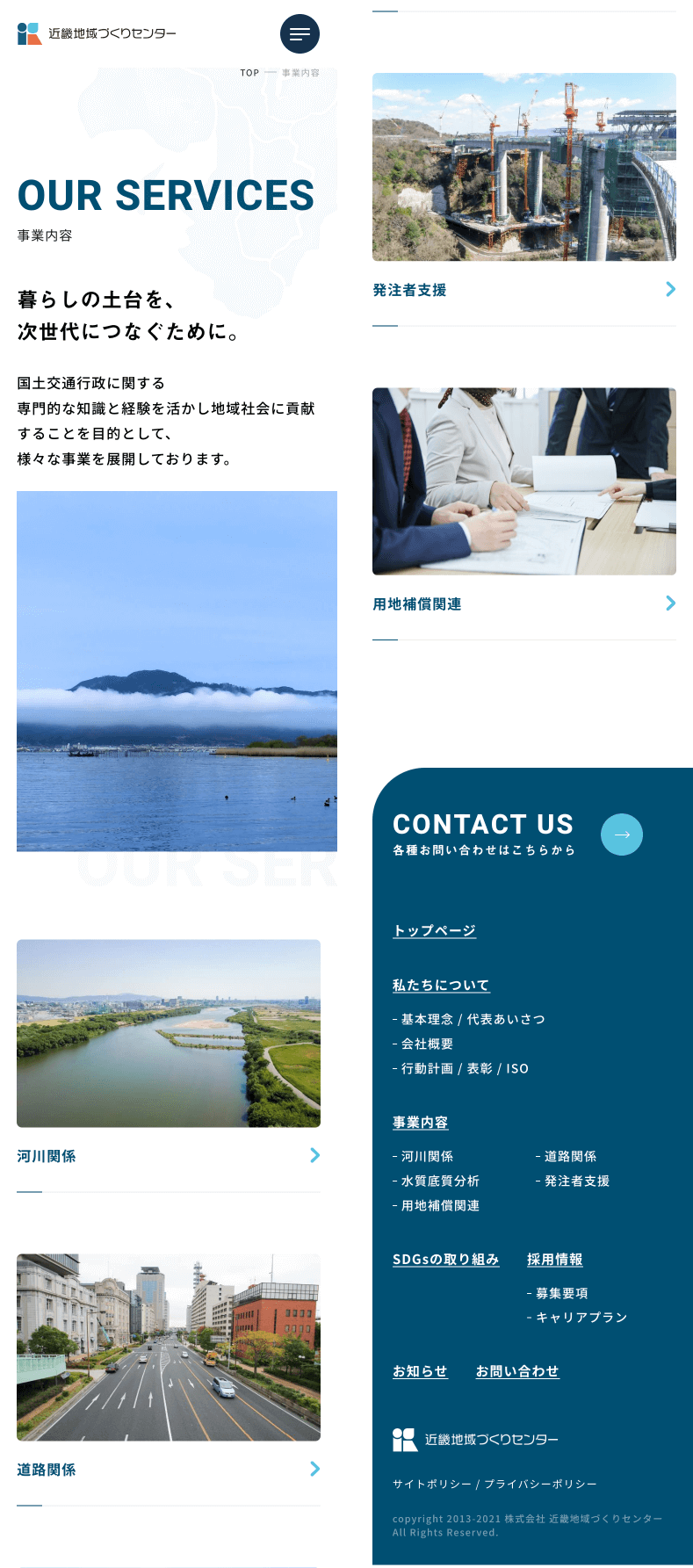
Task: View 募集要項 link
Action: click(x=561, y=1293)
